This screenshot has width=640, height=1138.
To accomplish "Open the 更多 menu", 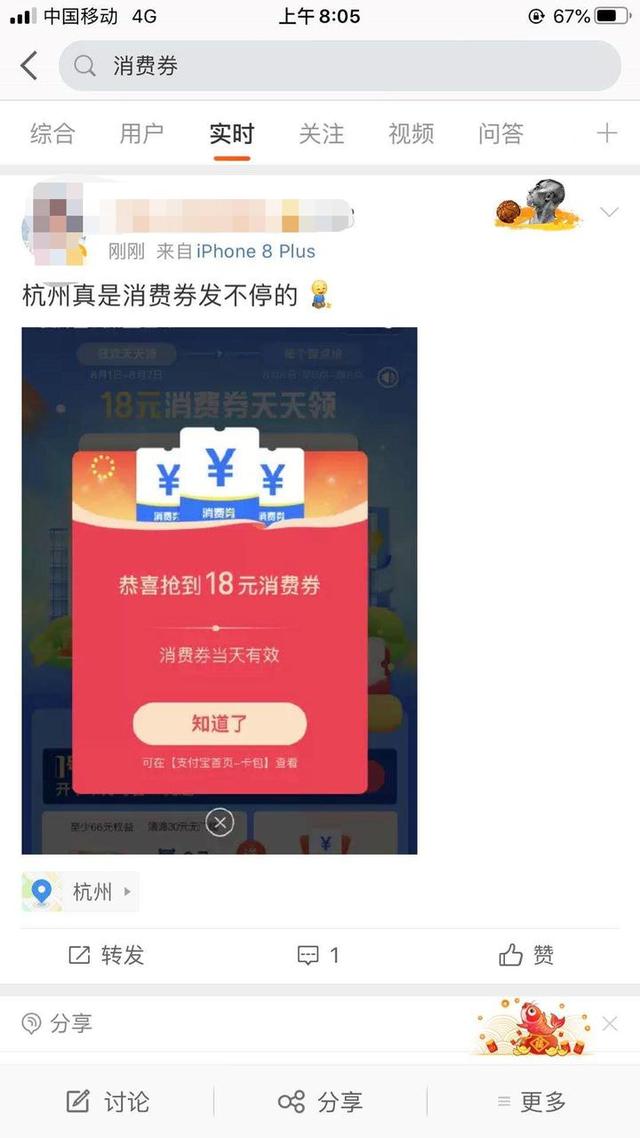I will (x=532, y=1102).
